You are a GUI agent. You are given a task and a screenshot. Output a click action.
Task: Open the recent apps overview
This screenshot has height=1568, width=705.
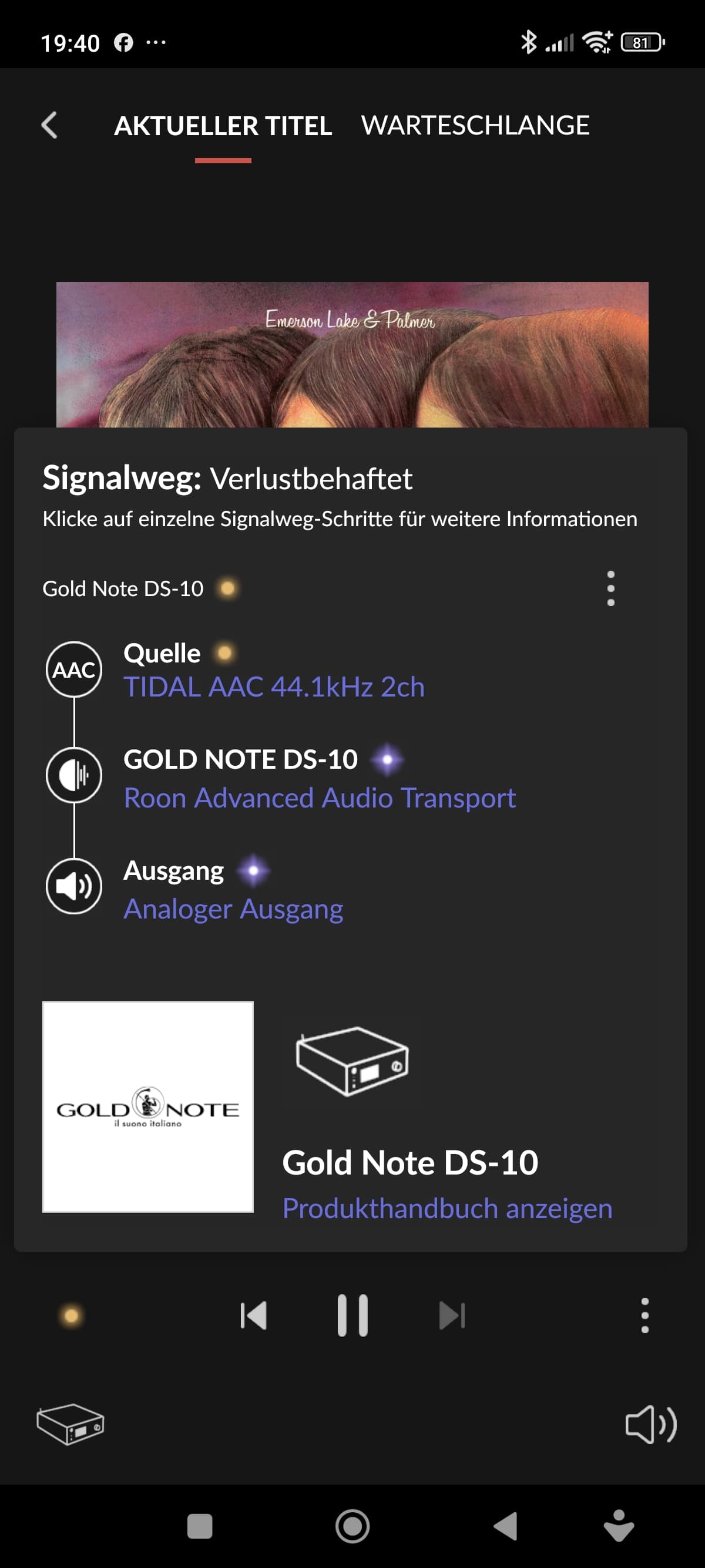200,1526
